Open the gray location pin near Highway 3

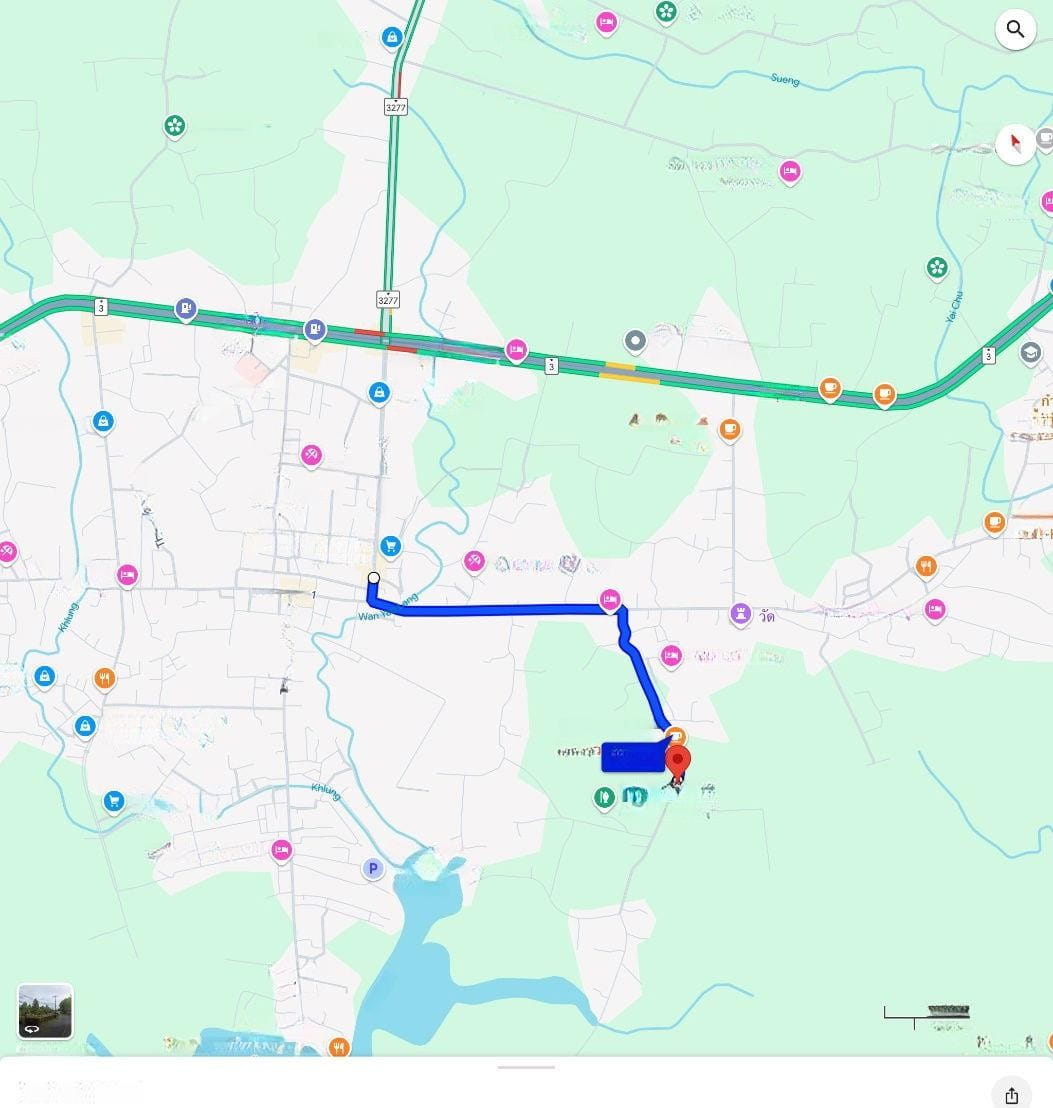635,342
